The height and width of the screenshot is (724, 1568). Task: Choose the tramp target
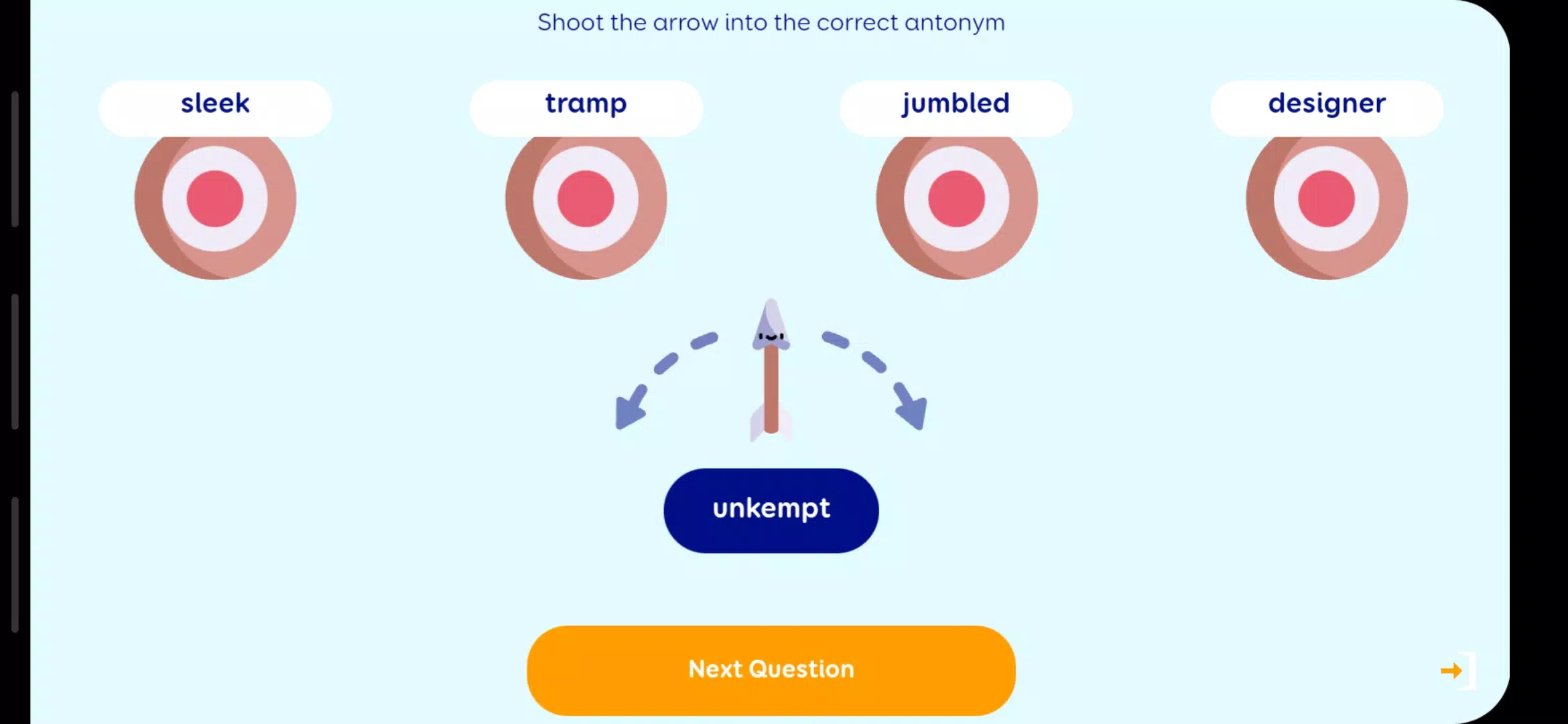(x=586, y=198)
